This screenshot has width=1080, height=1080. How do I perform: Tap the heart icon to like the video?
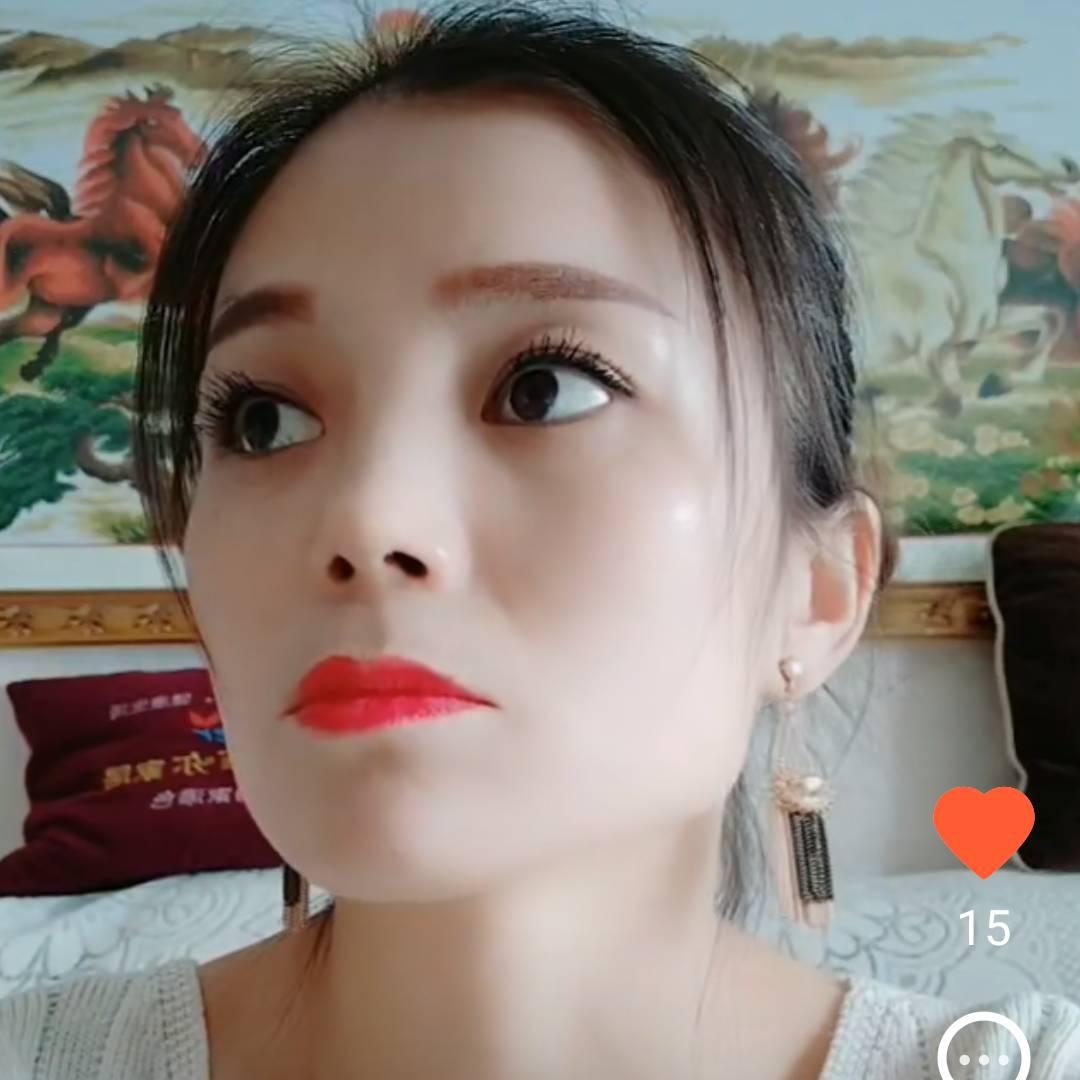point(983,829)
